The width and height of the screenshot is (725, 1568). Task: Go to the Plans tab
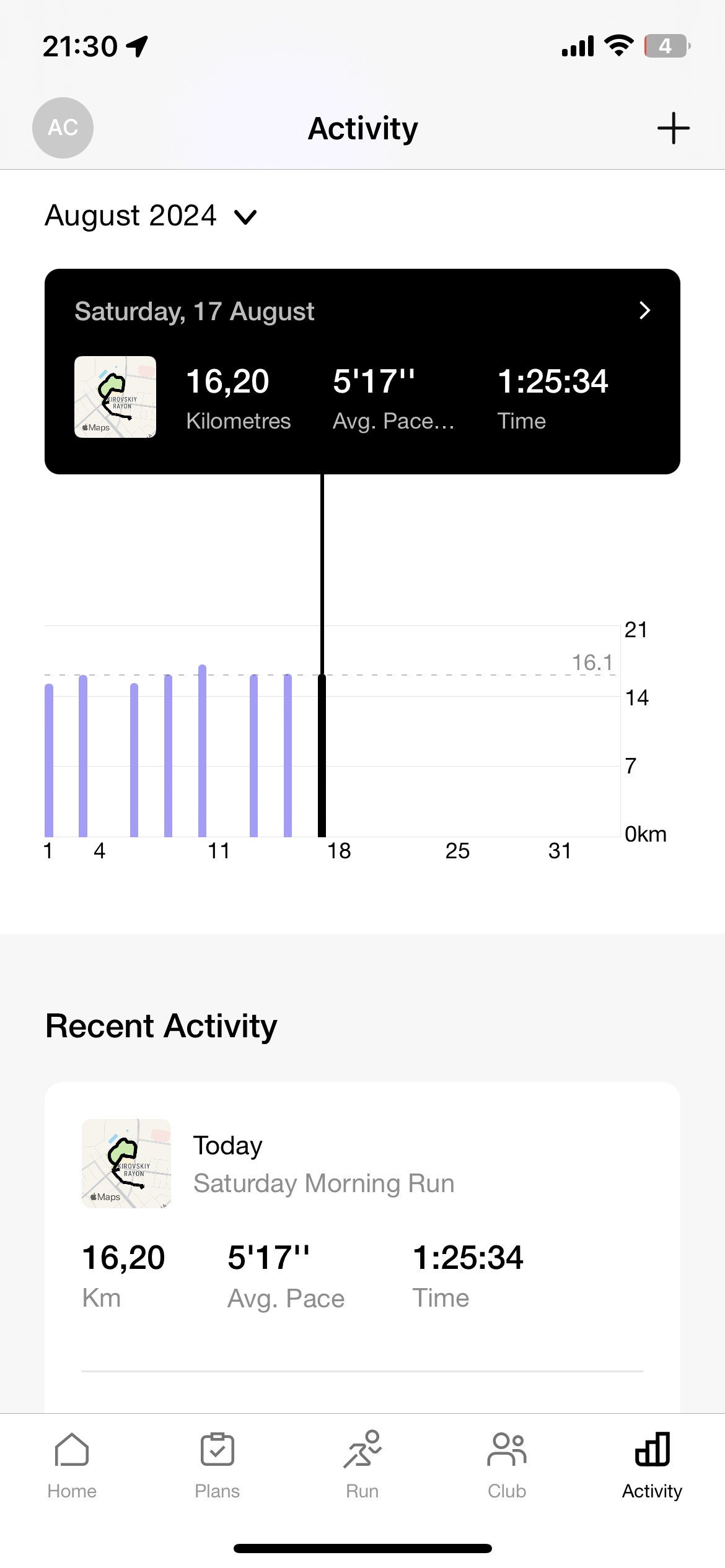point(217,1465)
